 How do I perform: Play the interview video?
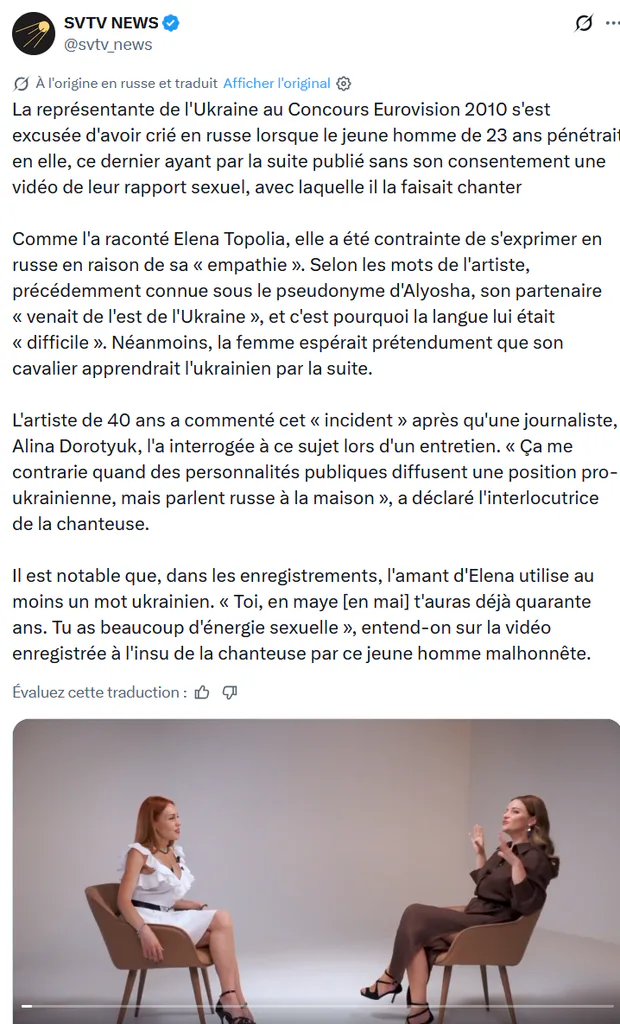(x=316, y=871)
